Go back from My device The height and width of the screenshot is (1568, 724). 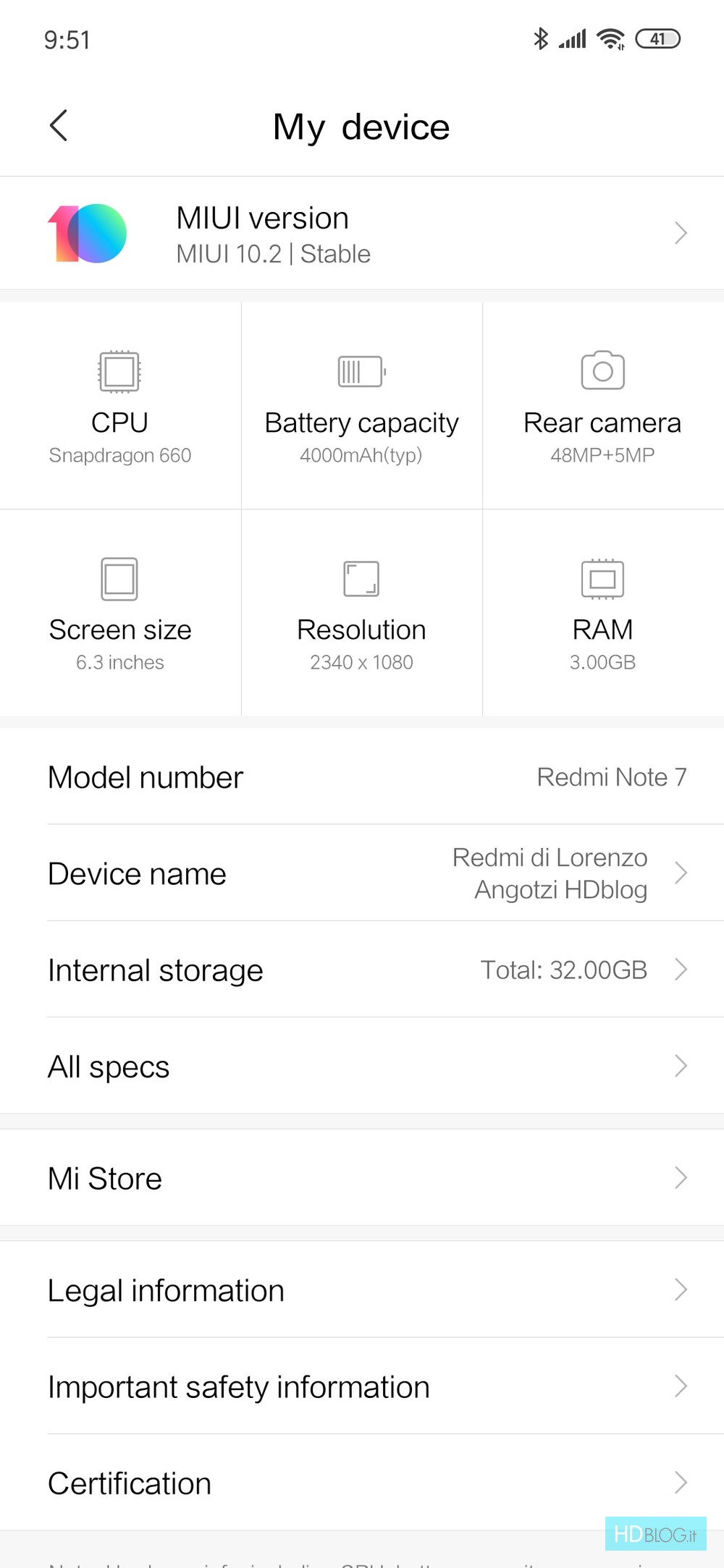tap(59, 126)
